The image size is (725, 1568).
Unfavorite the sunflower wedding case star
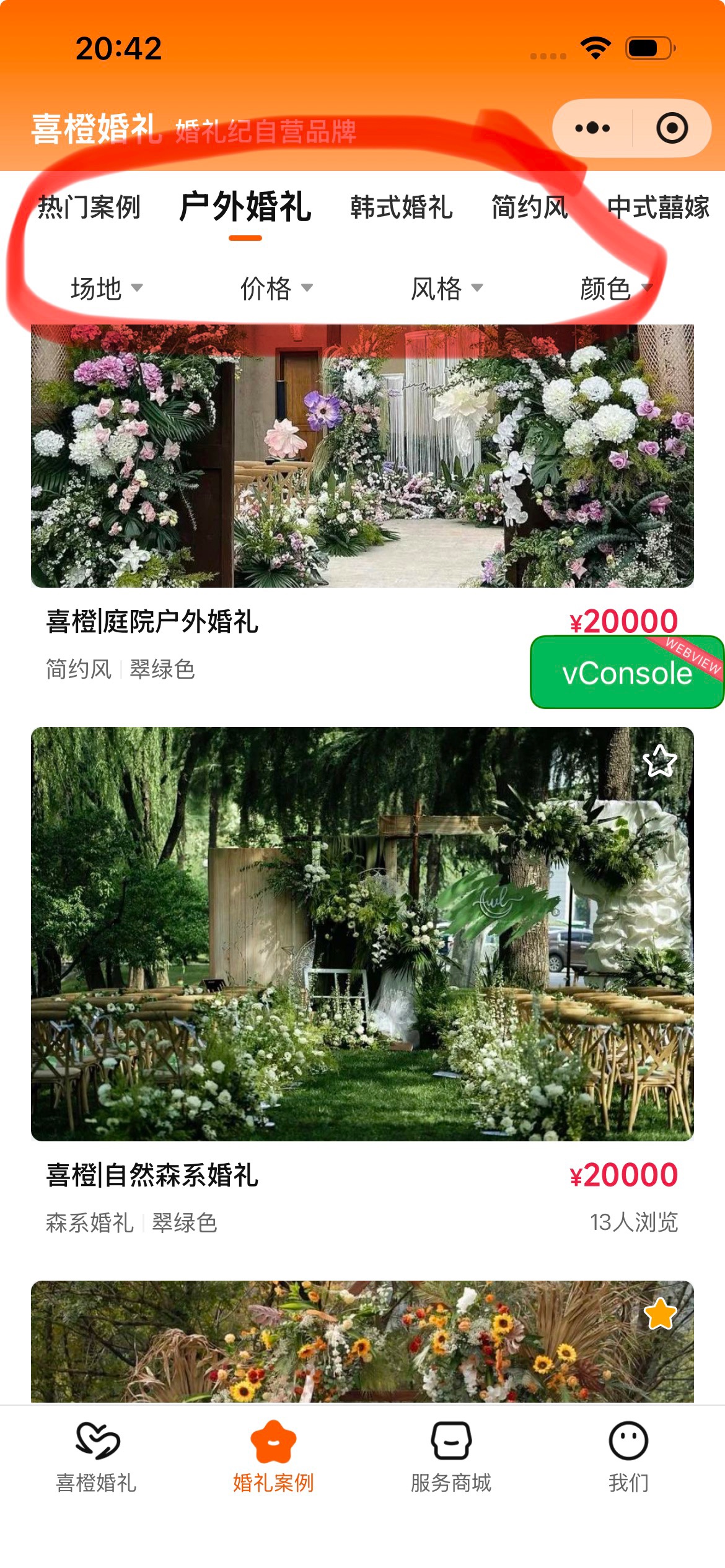[659, 1314]
